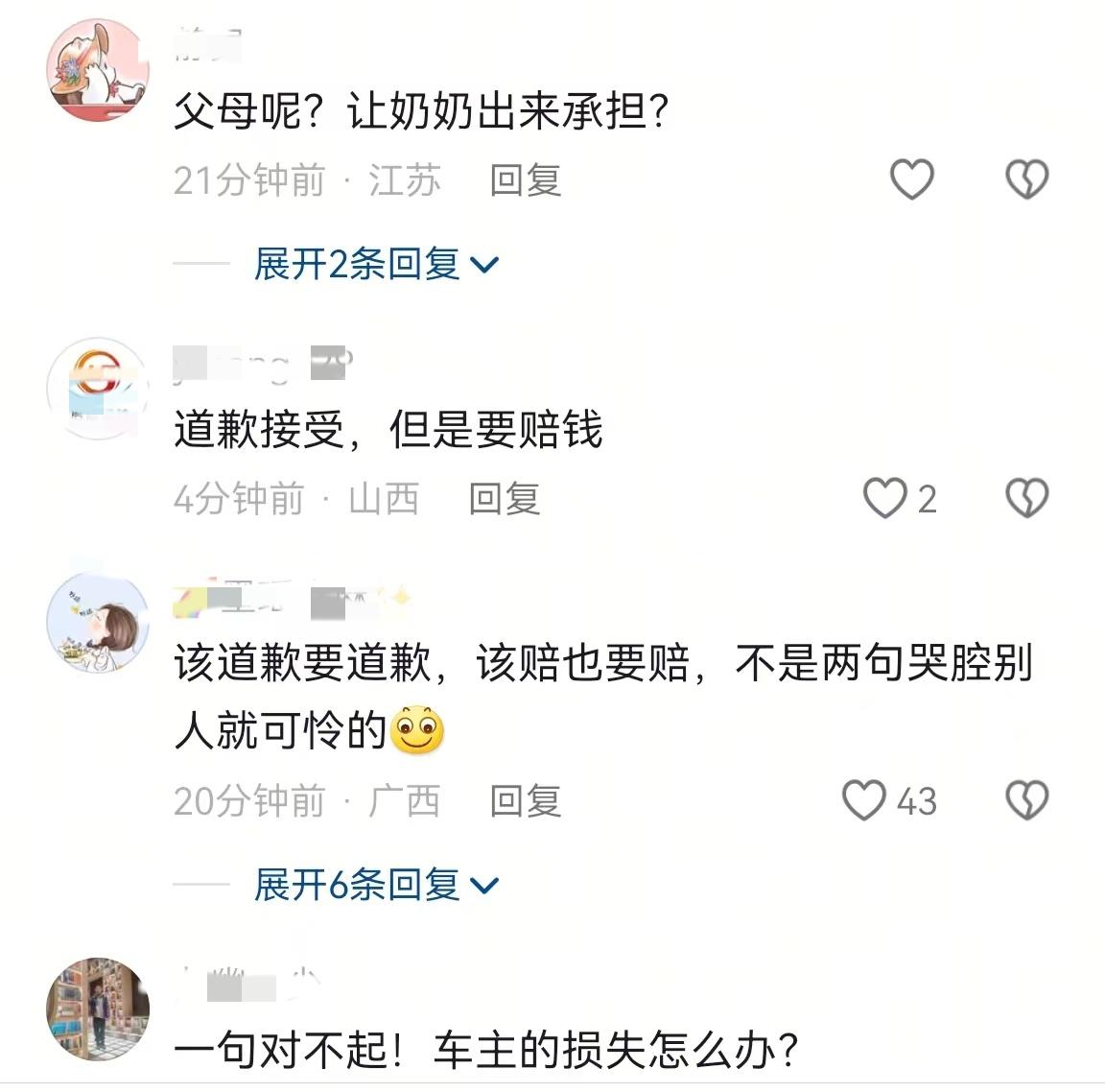Expand 展开2条回复

coord(376,263)
